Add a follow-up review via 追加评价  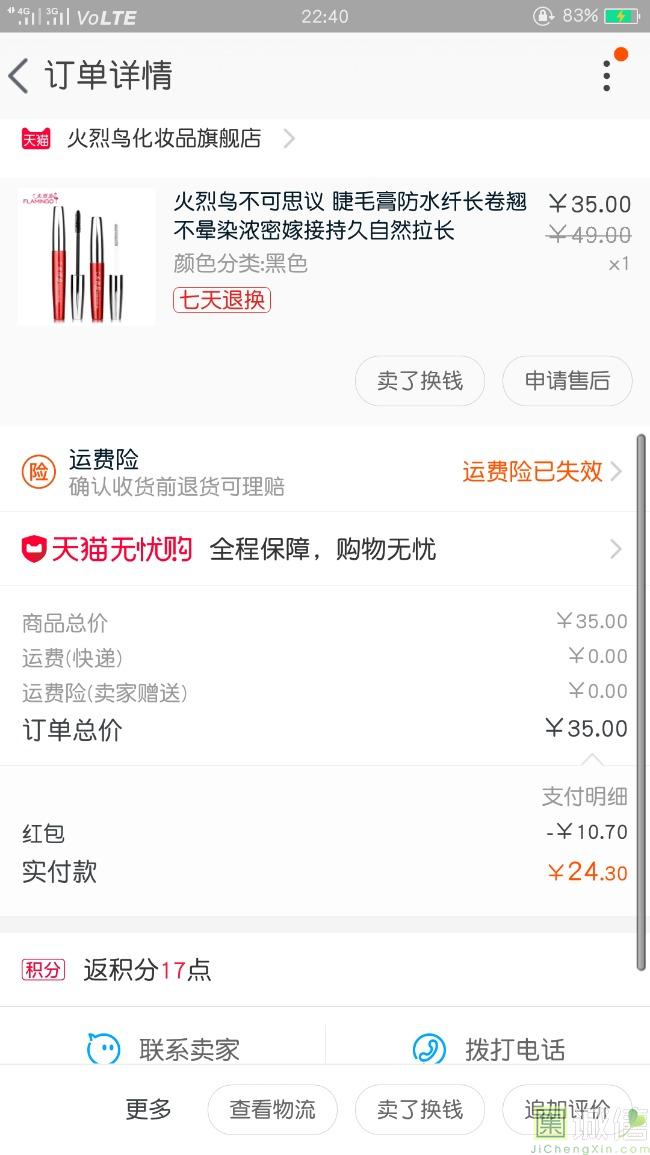(567, 1110)
